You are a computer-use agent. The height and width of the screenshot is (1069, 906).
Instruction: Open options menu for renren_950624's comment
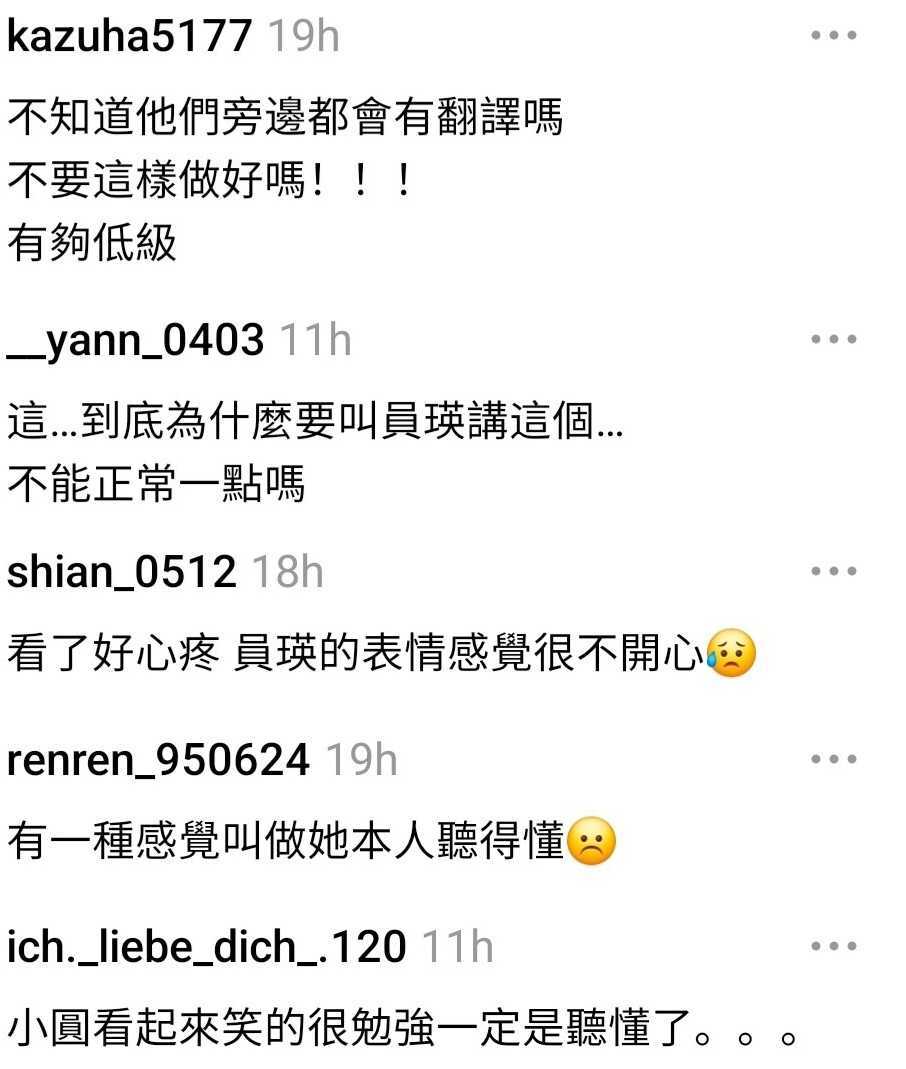click(x=833, y=759)
